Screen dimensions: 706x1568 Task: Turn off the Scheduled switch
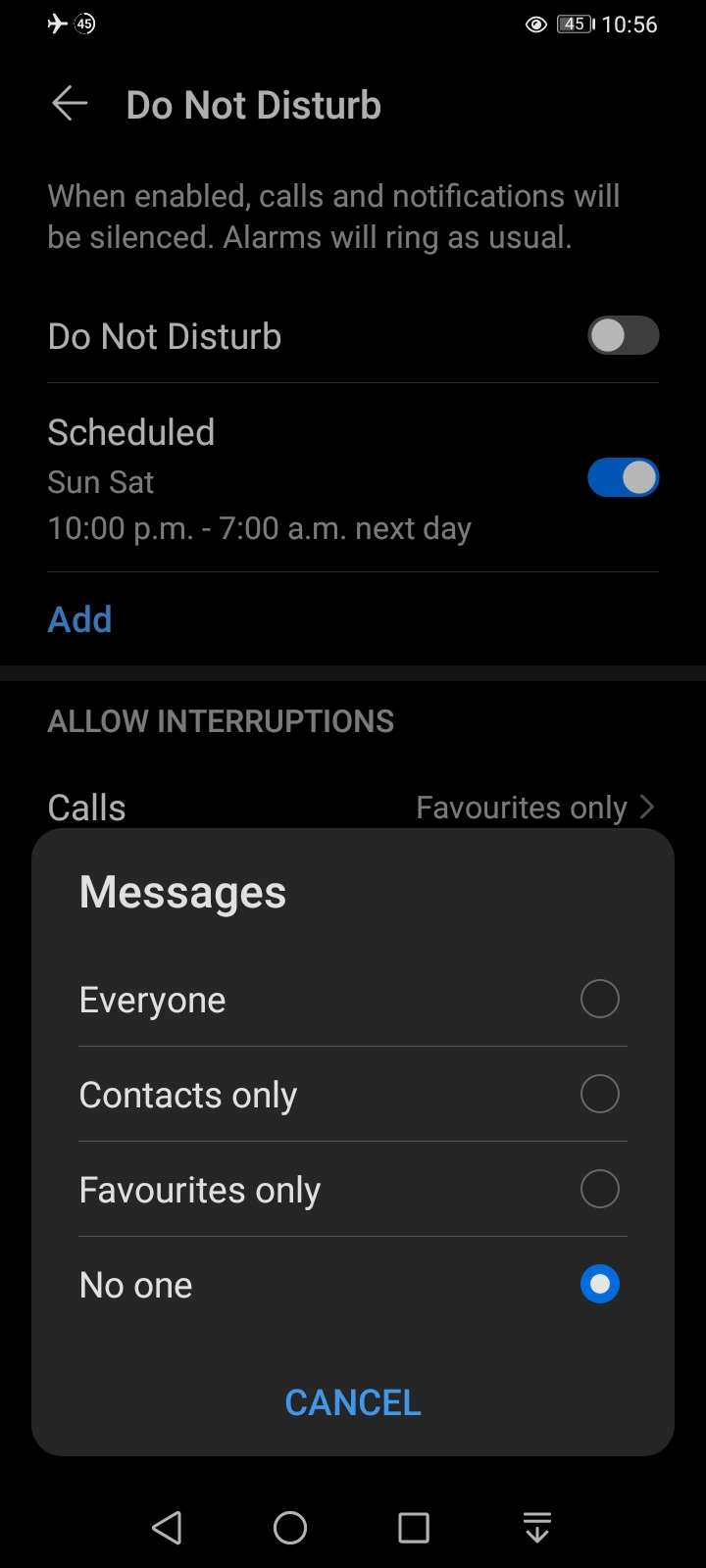coord(623,478)
